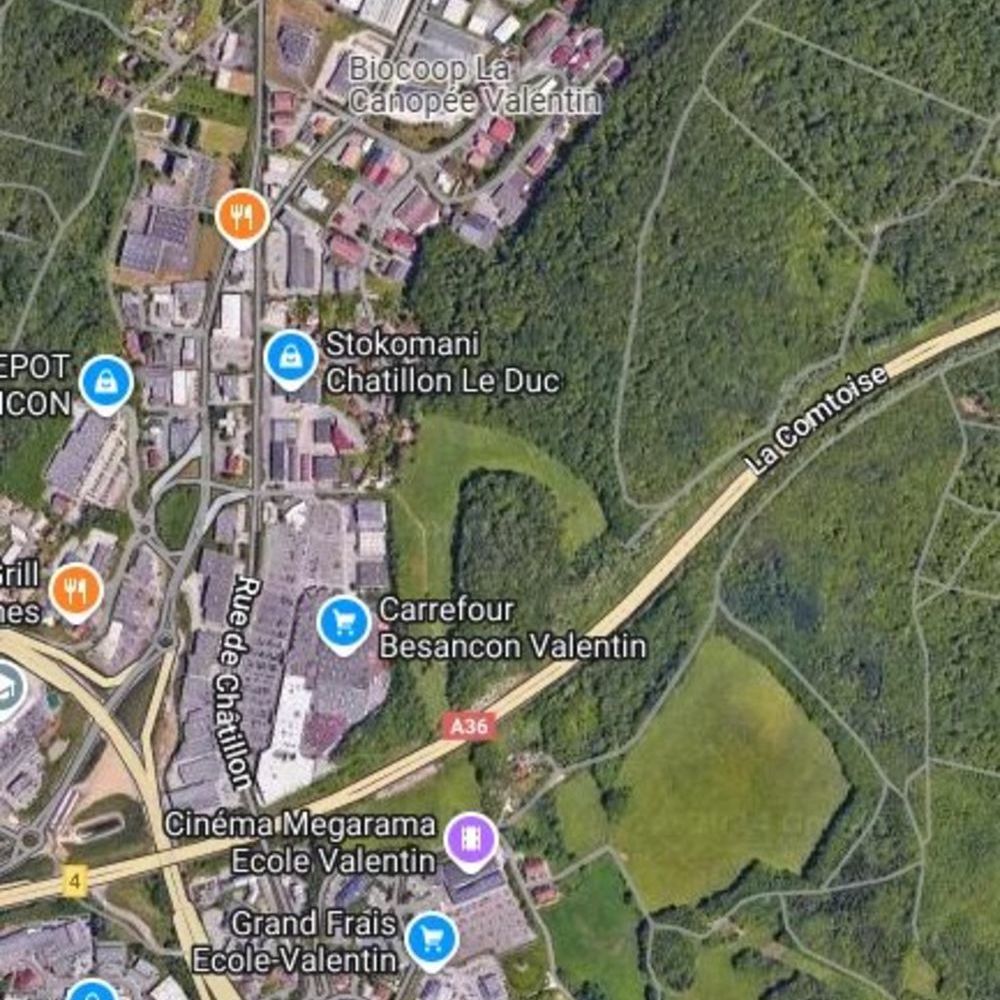Viewport: 1000px width, 1000px height.
Task: Open the Grand Frais Ecole-Valentin marker
Action: (433, 940)
